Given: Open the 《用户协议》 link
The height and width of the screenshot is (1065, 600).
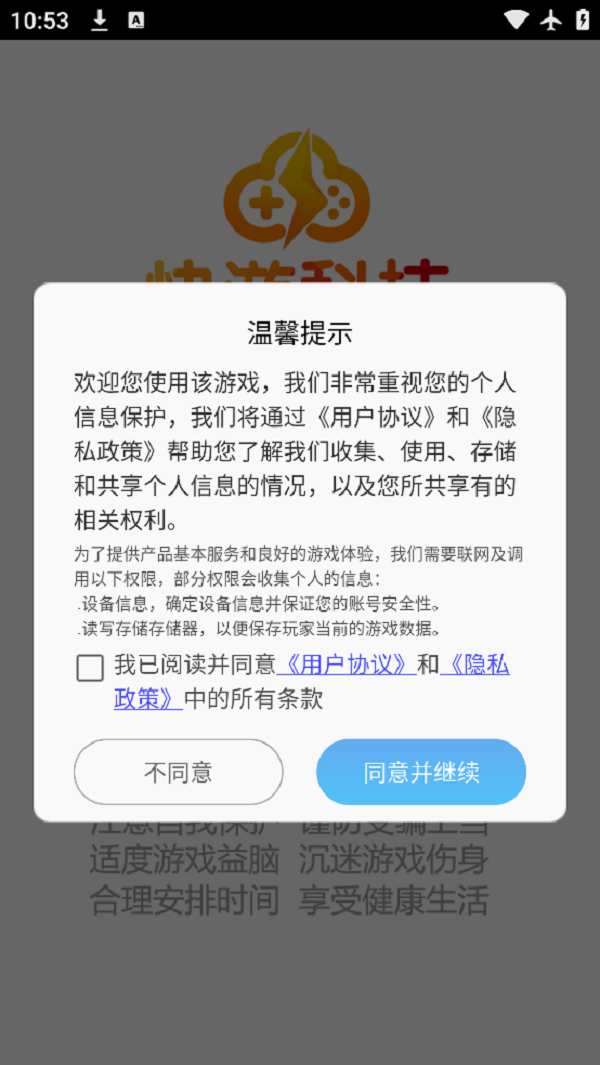Looking at the screenshot, I should [x=346, y=664].
